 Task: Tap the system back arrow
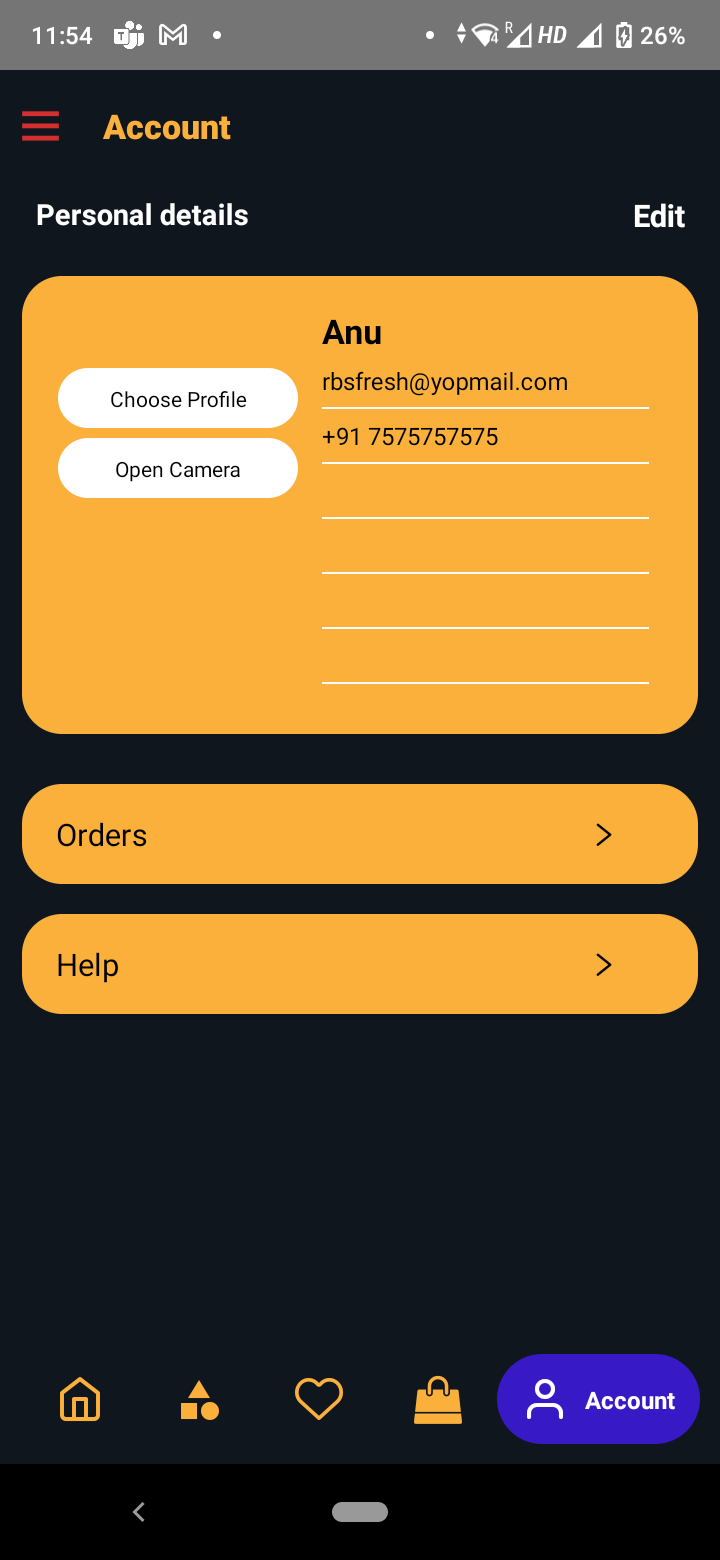click(139, 1512)
